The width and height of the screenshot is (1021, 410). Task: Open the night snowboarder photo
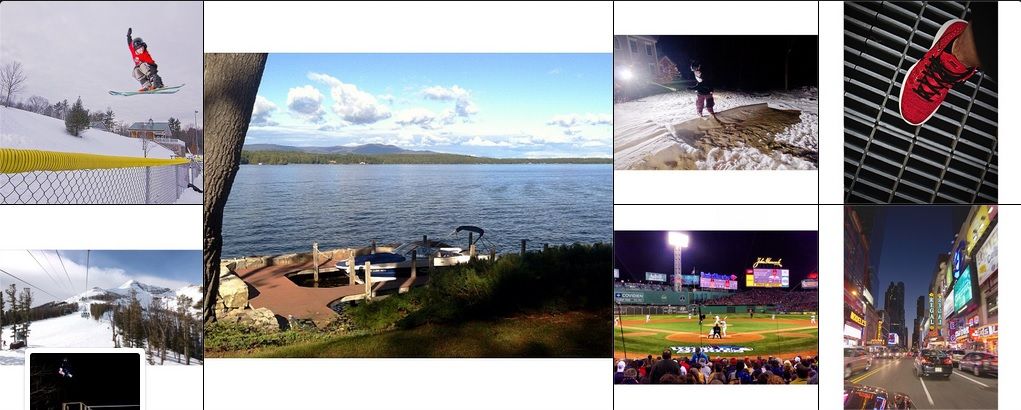point(715,102)
